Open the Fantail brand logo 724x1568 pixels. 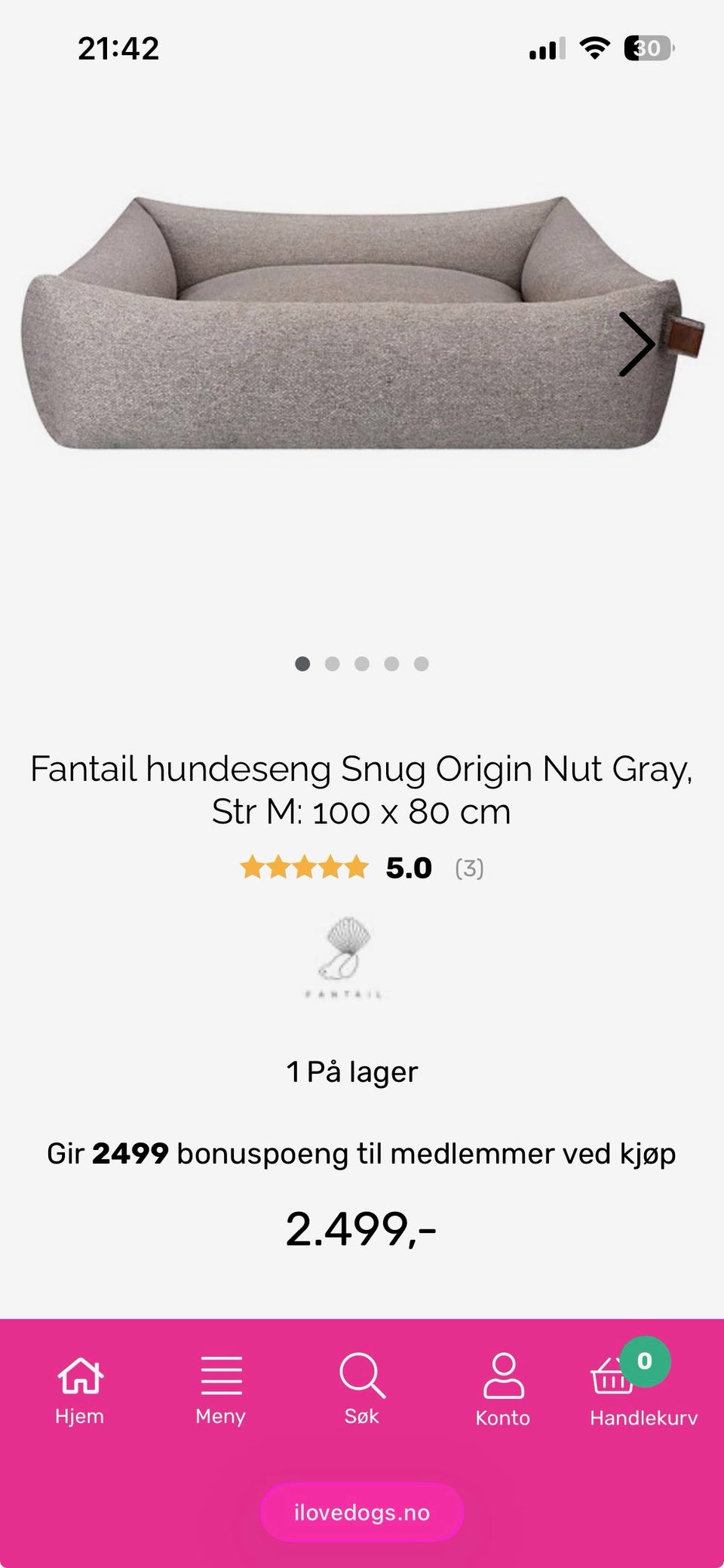click(x=345, y=957)
